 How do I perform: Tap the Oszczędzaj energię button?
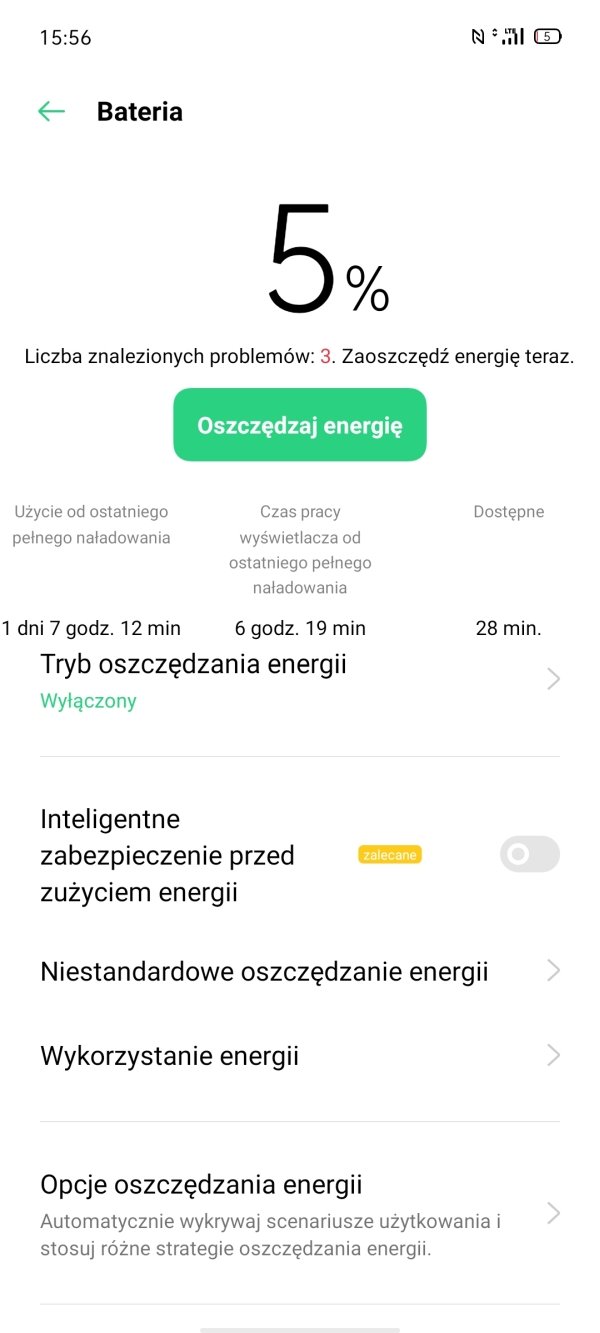pyautogui.click(x=300, y=425)
